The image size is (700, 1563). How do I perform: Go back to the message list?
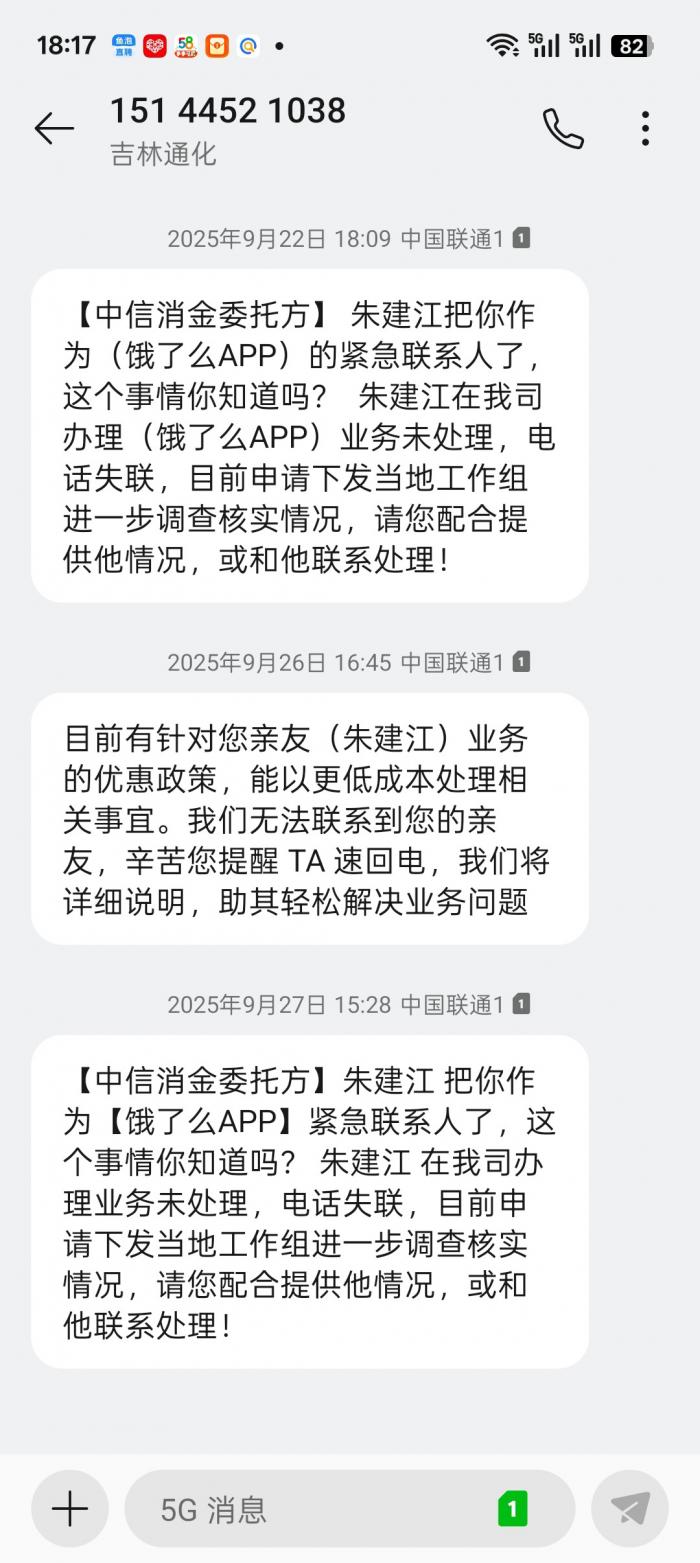click(54, 129)
